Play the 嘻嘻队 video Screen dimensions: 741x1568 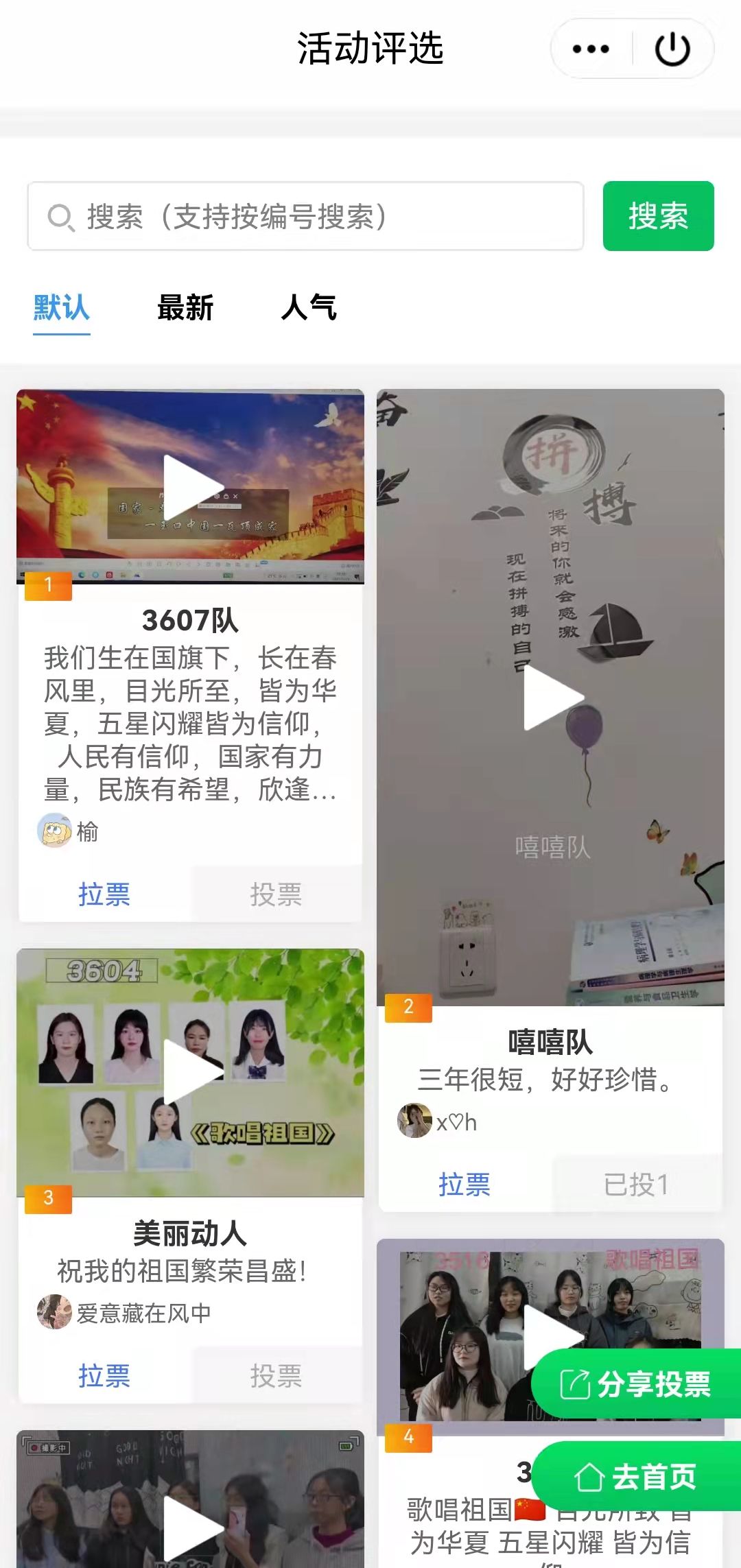pos(551,697)
